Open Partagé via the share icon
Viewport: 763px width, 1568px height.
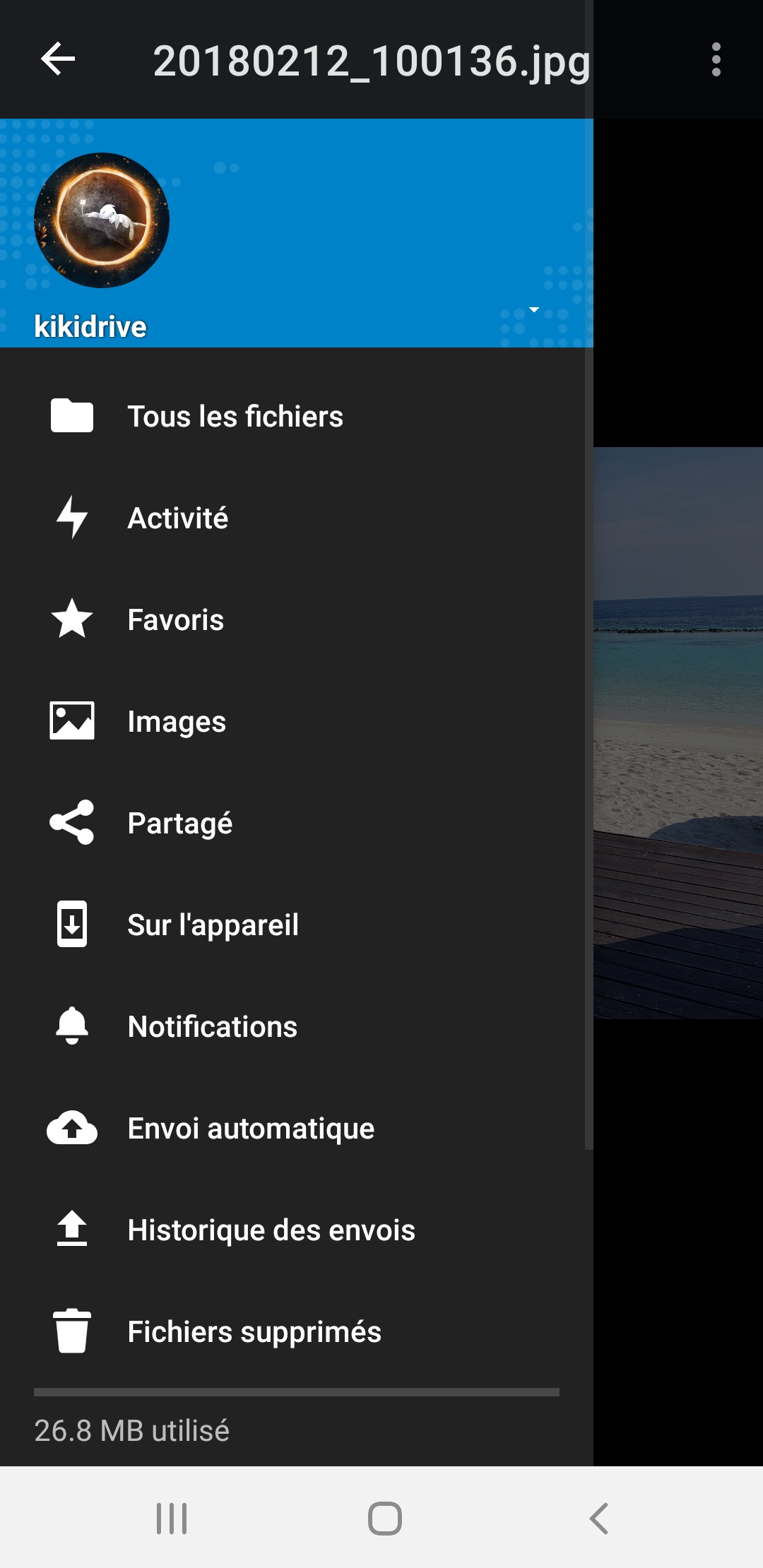click(71, 823)
